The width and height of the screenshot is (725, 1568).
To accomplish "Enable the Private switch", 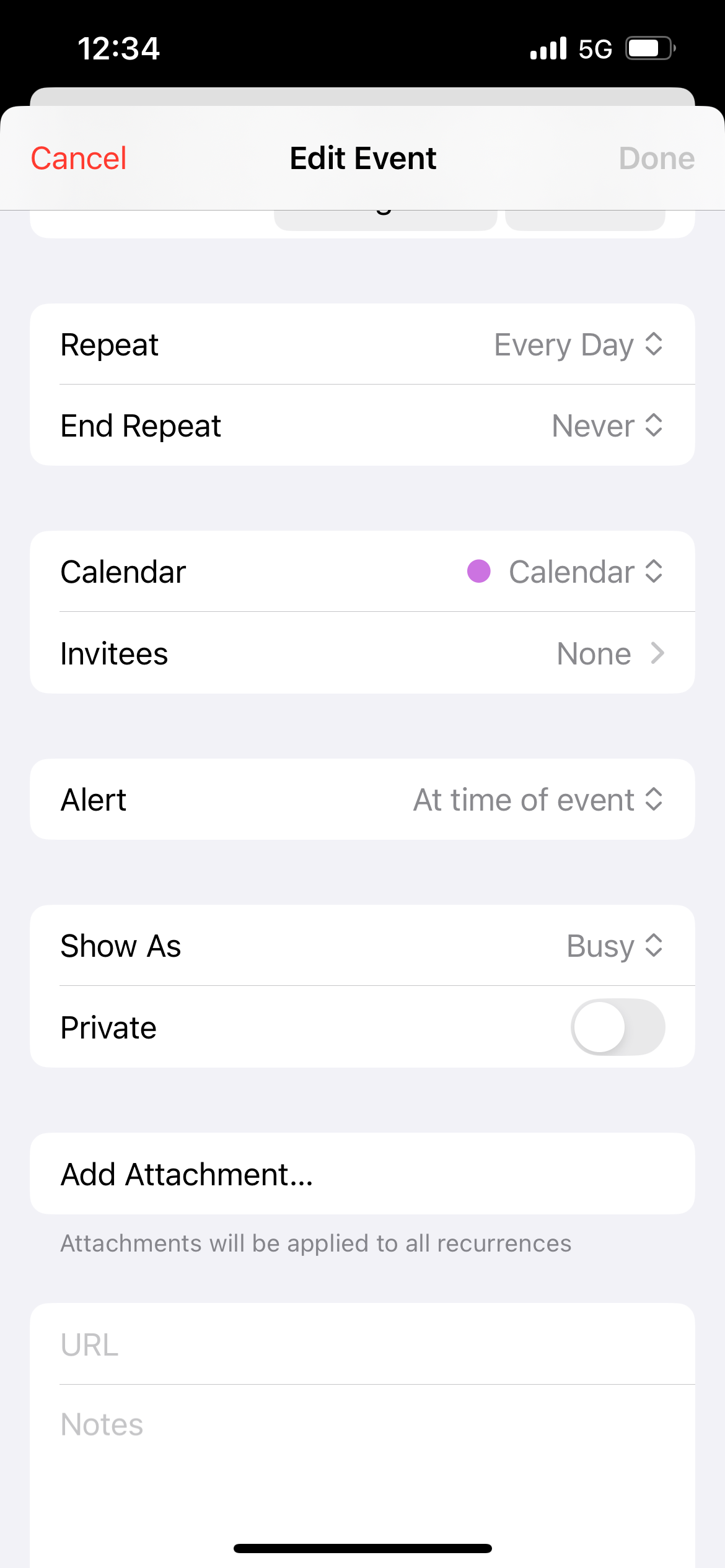I will [617, 1027].
